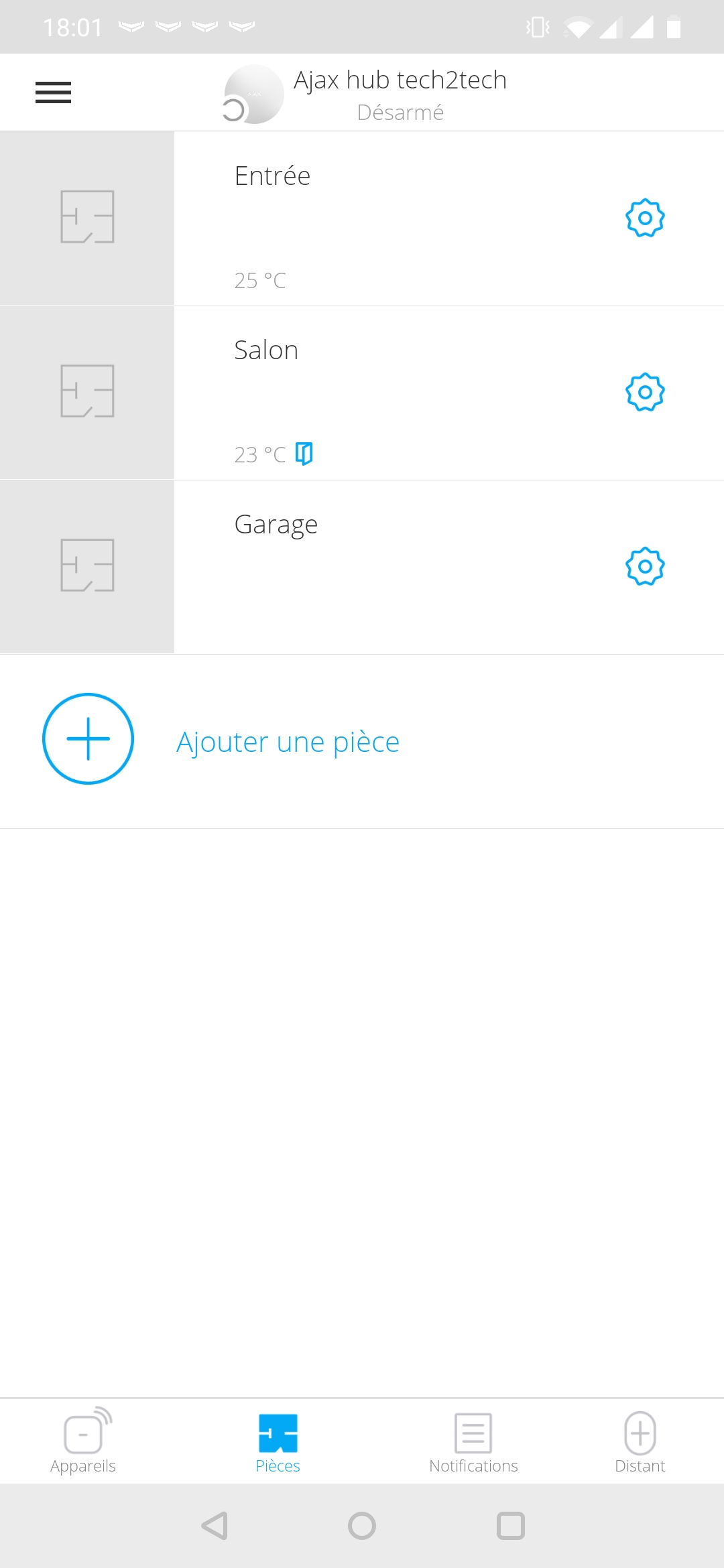Open the Salon room

pyautogui.click(x=362, y=393)
